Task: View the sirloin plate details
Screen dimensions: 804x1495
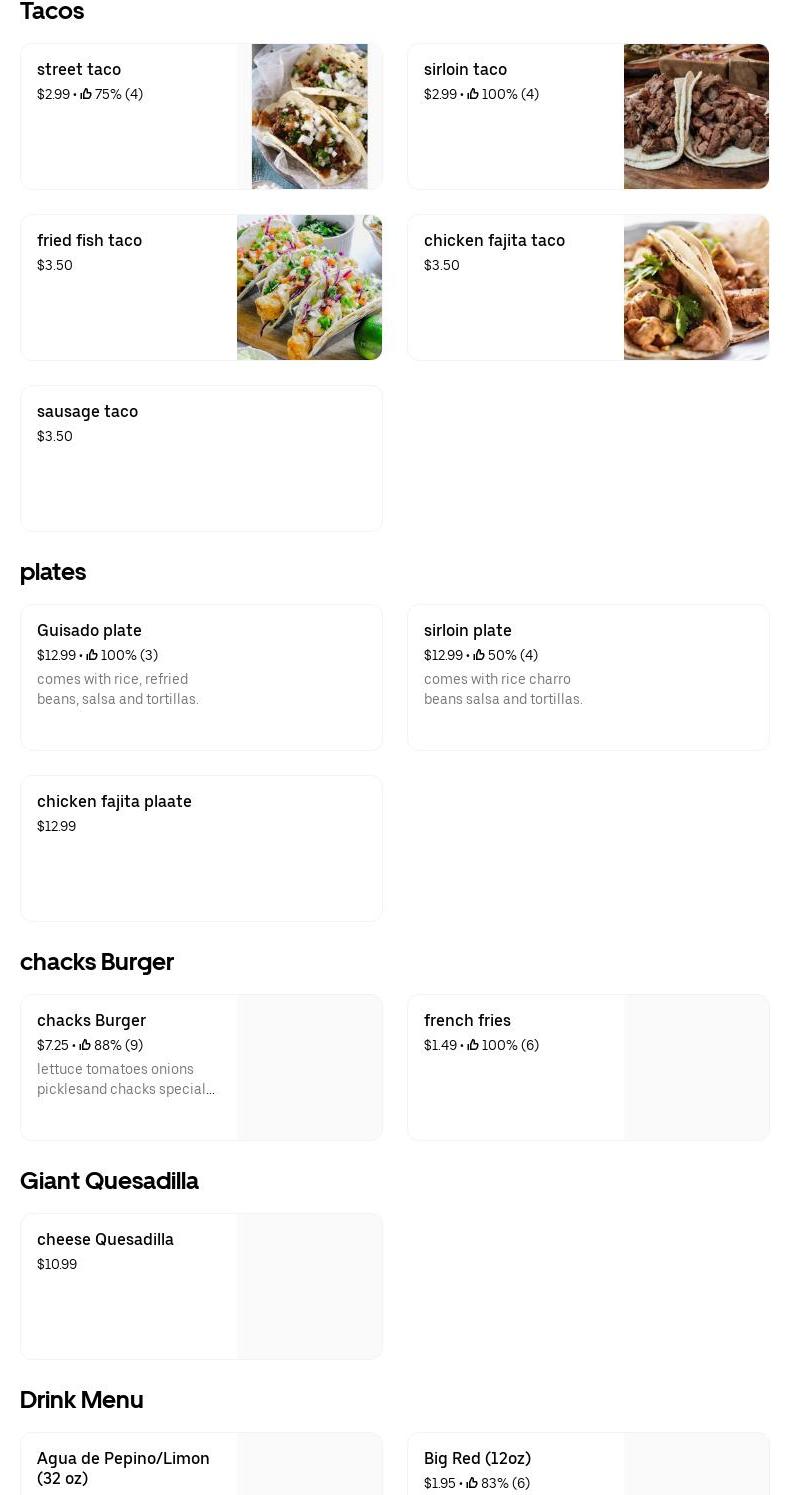Action: click(x=588, y=677)
